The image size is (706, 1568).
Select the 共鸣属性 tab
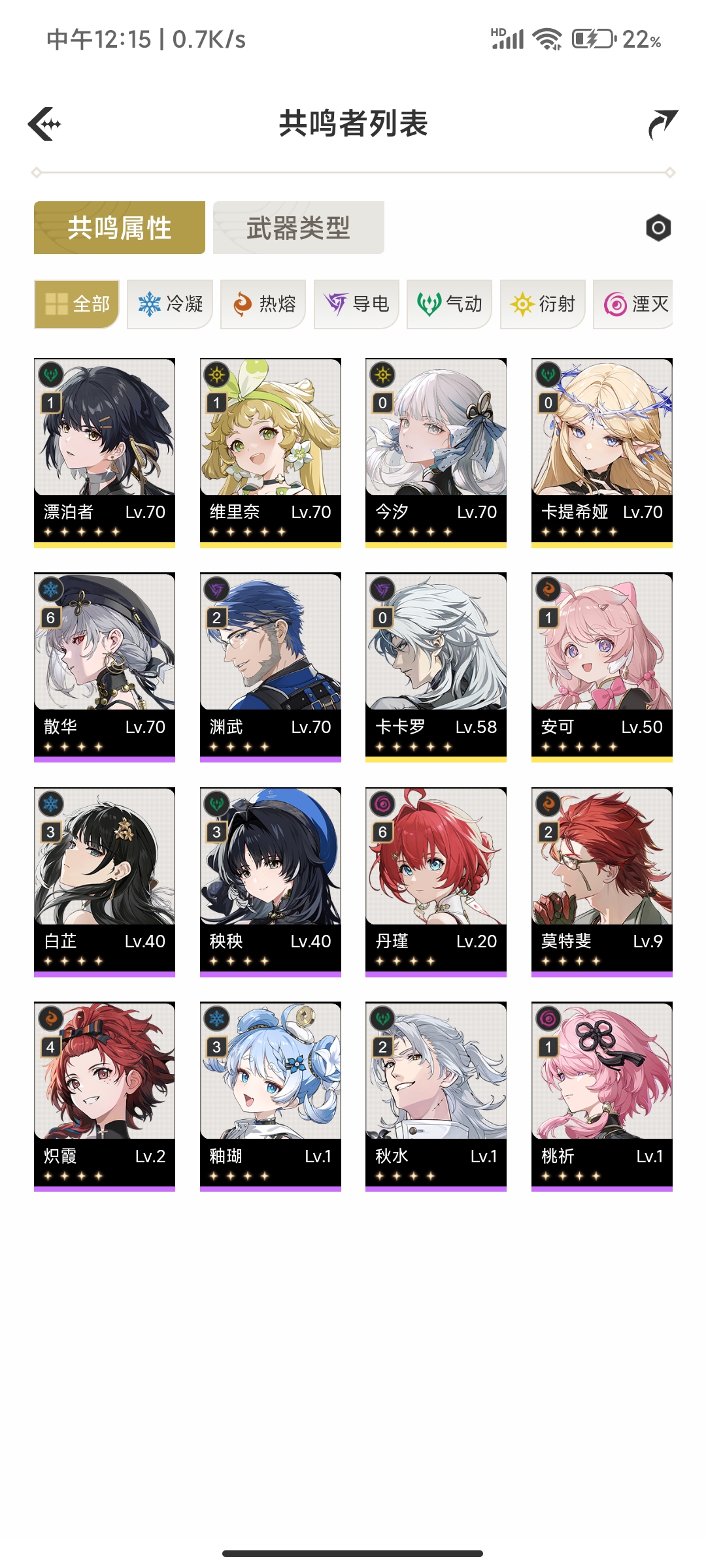(120, 228)
